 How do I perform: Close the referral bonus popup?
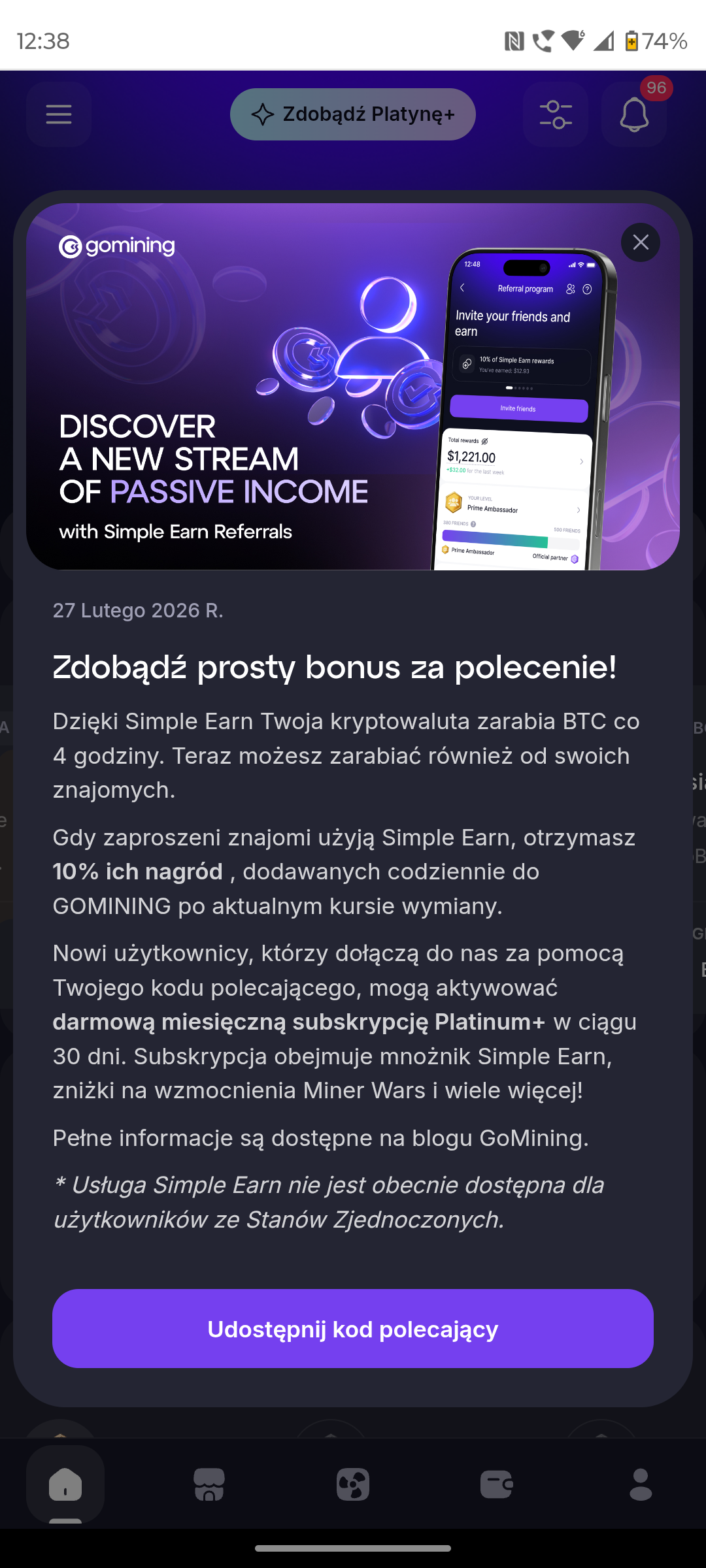click(640, 242)
